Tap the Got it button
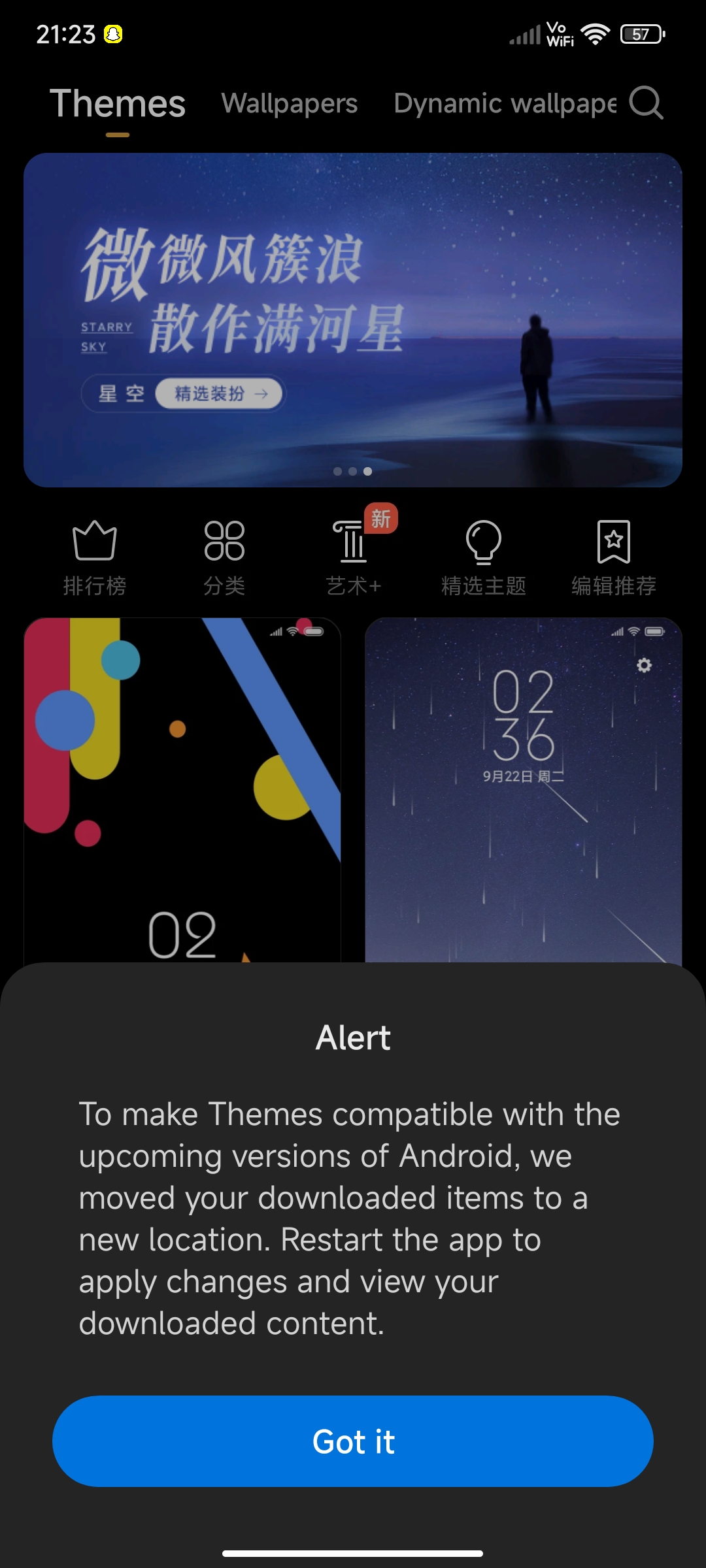706x1568 pixels. [353, 1441]
